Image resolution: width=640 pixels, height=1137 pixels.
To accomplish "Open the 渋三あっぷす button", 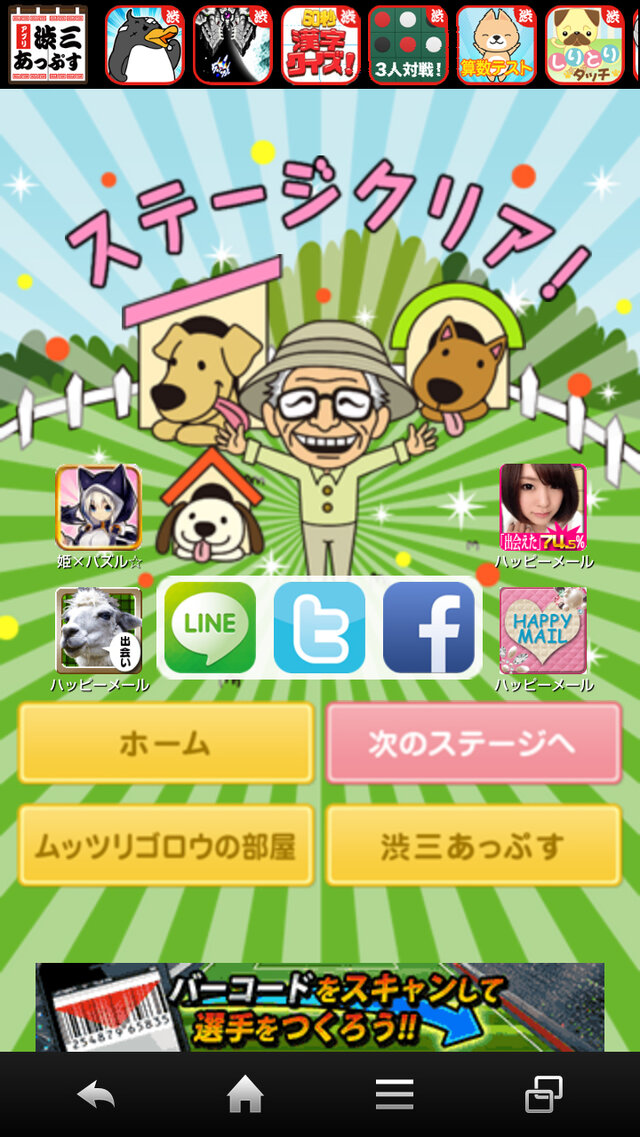I will coord(473,846).
